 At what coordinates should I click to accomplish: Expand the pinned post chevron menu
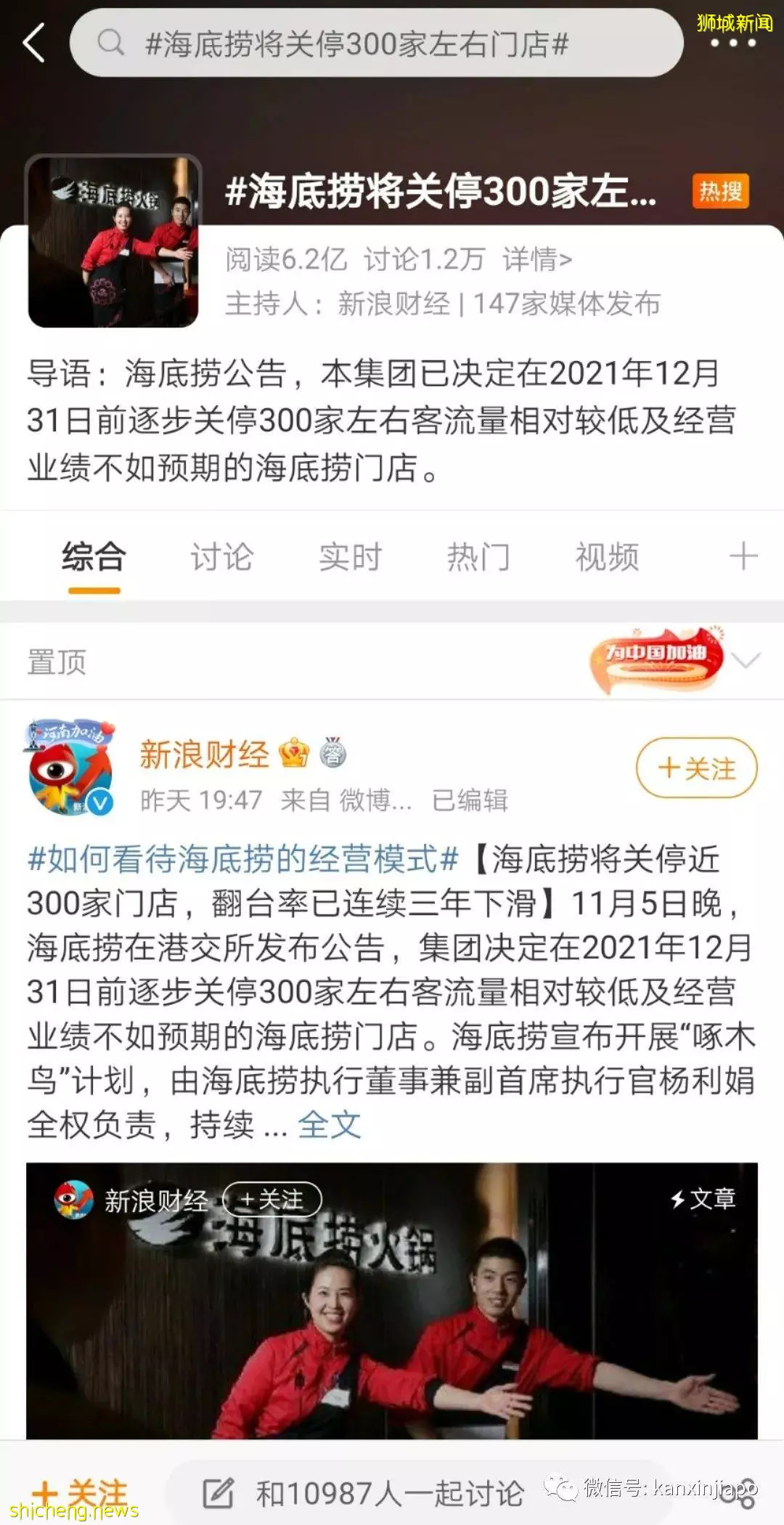746,661
